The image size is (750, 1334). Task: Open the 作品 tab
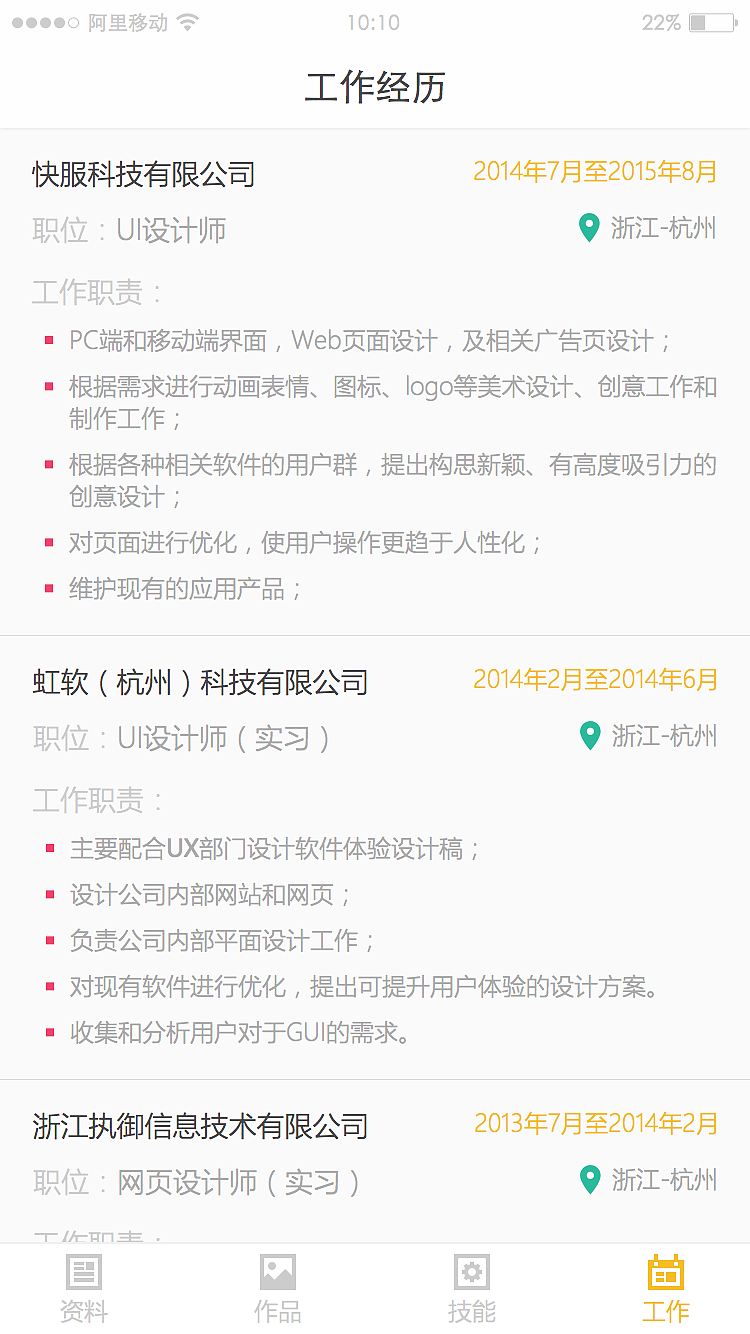point(277,1288)
